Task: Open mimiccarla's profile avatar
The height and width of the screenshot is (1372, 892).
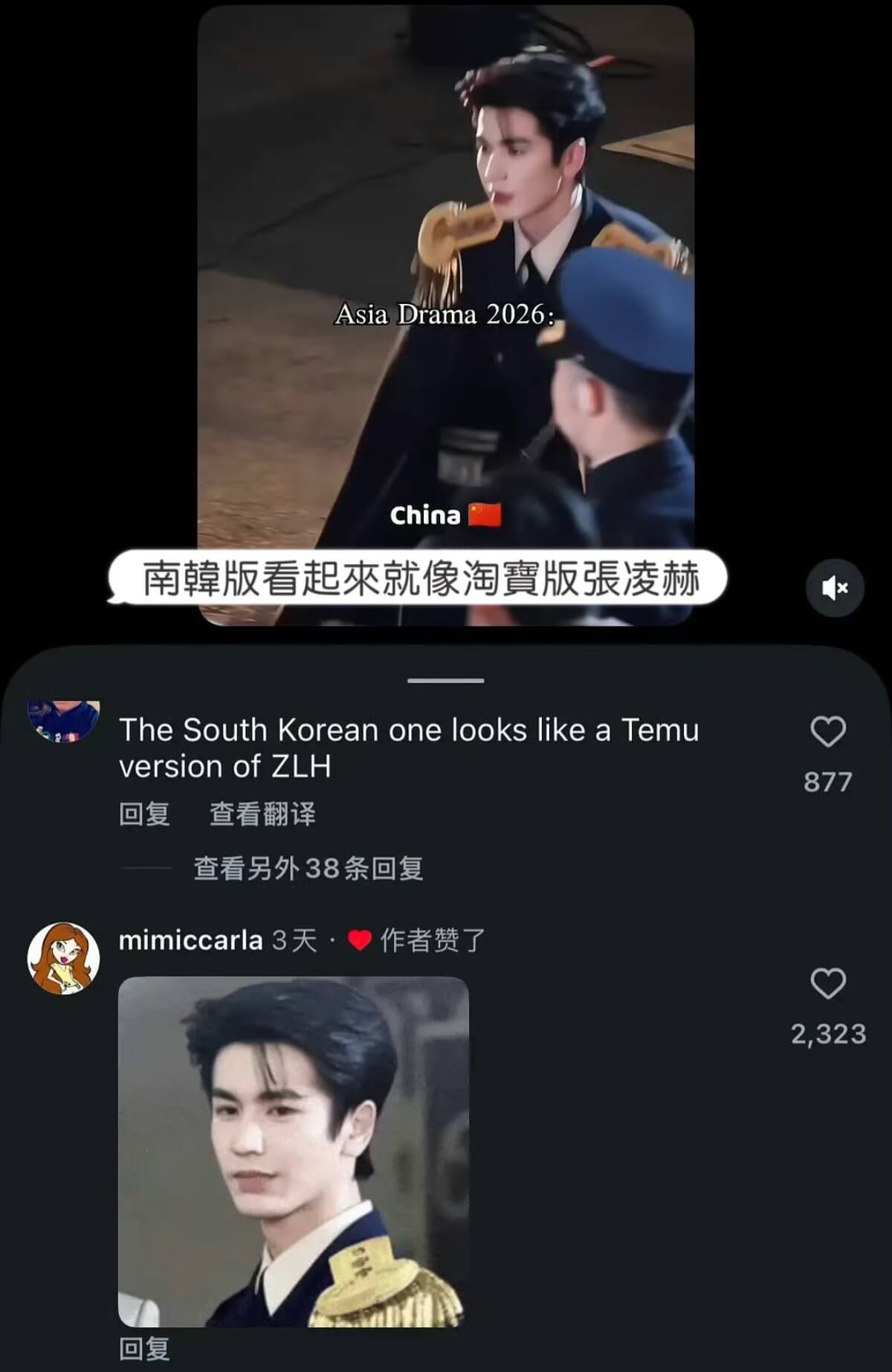Action: point(64,958)
